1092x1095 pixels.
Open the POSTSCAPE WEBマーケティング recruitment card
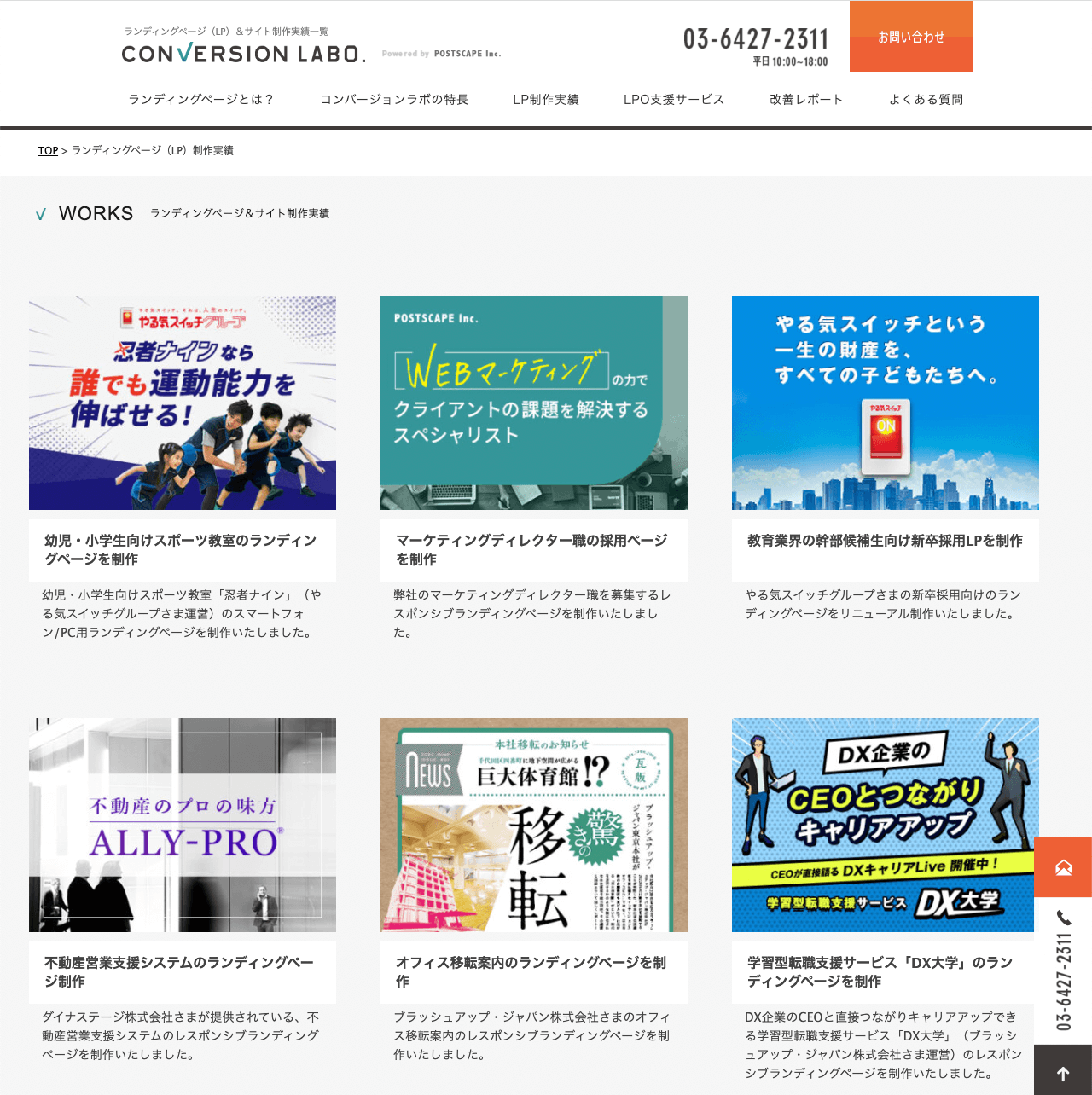(534, 403)
